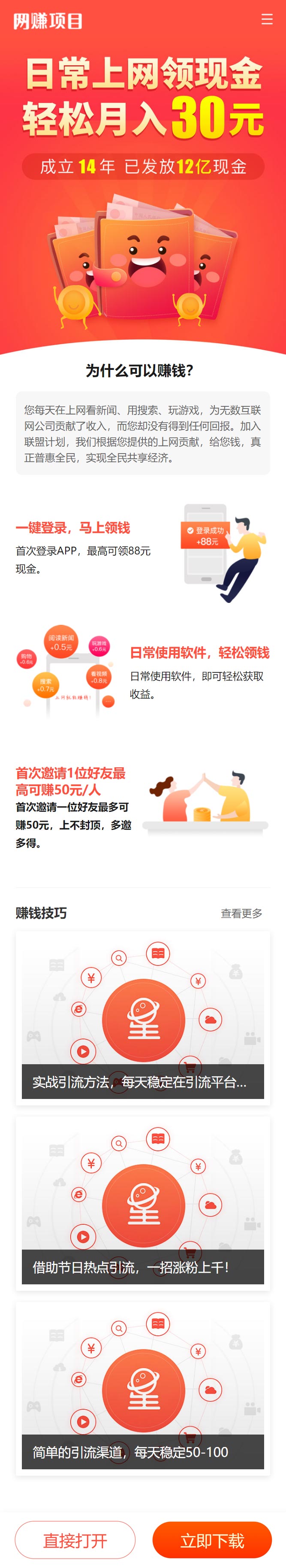Tap the 立即下载 button
This screenshot has width=286, height=1568.
pyautogui.click(x=212, y=1540)
